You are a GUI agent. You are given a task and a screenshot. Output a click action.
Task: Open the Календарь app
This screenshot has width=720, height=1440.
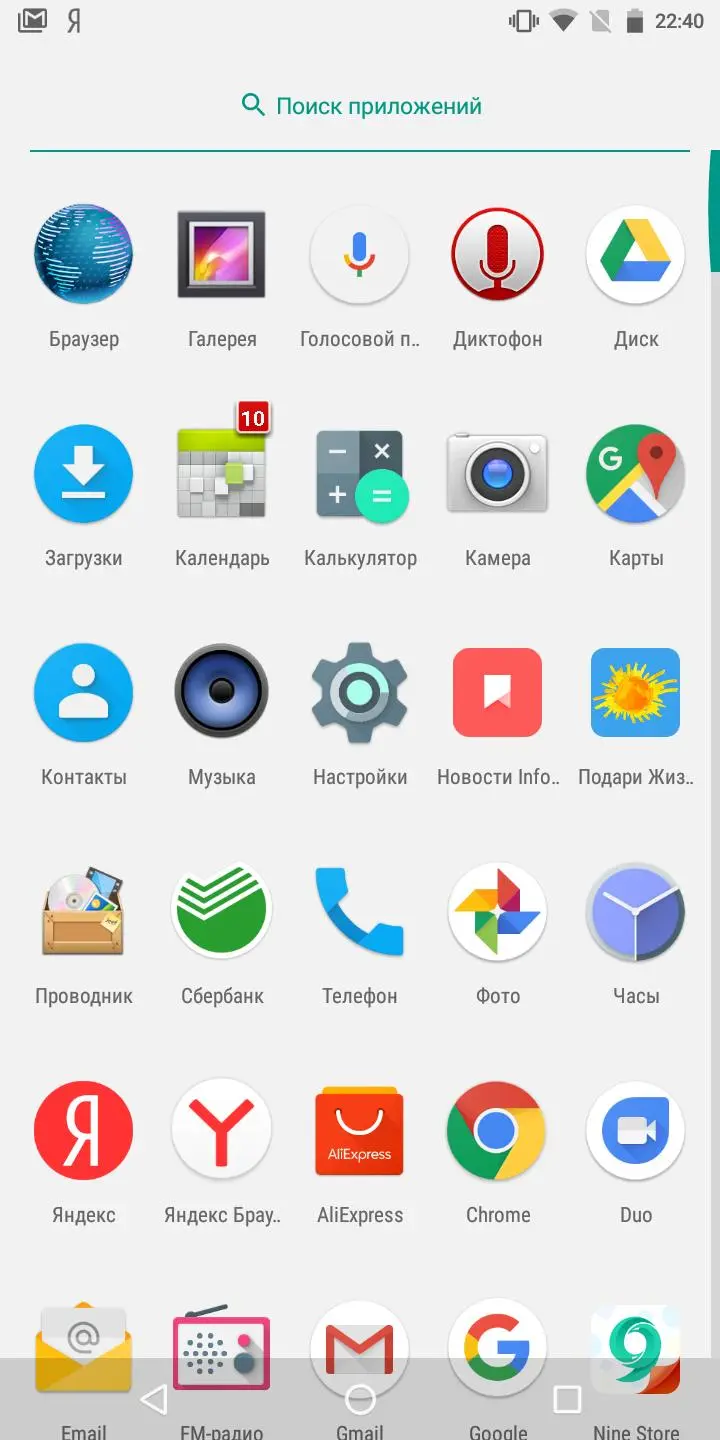pos(222,473)
